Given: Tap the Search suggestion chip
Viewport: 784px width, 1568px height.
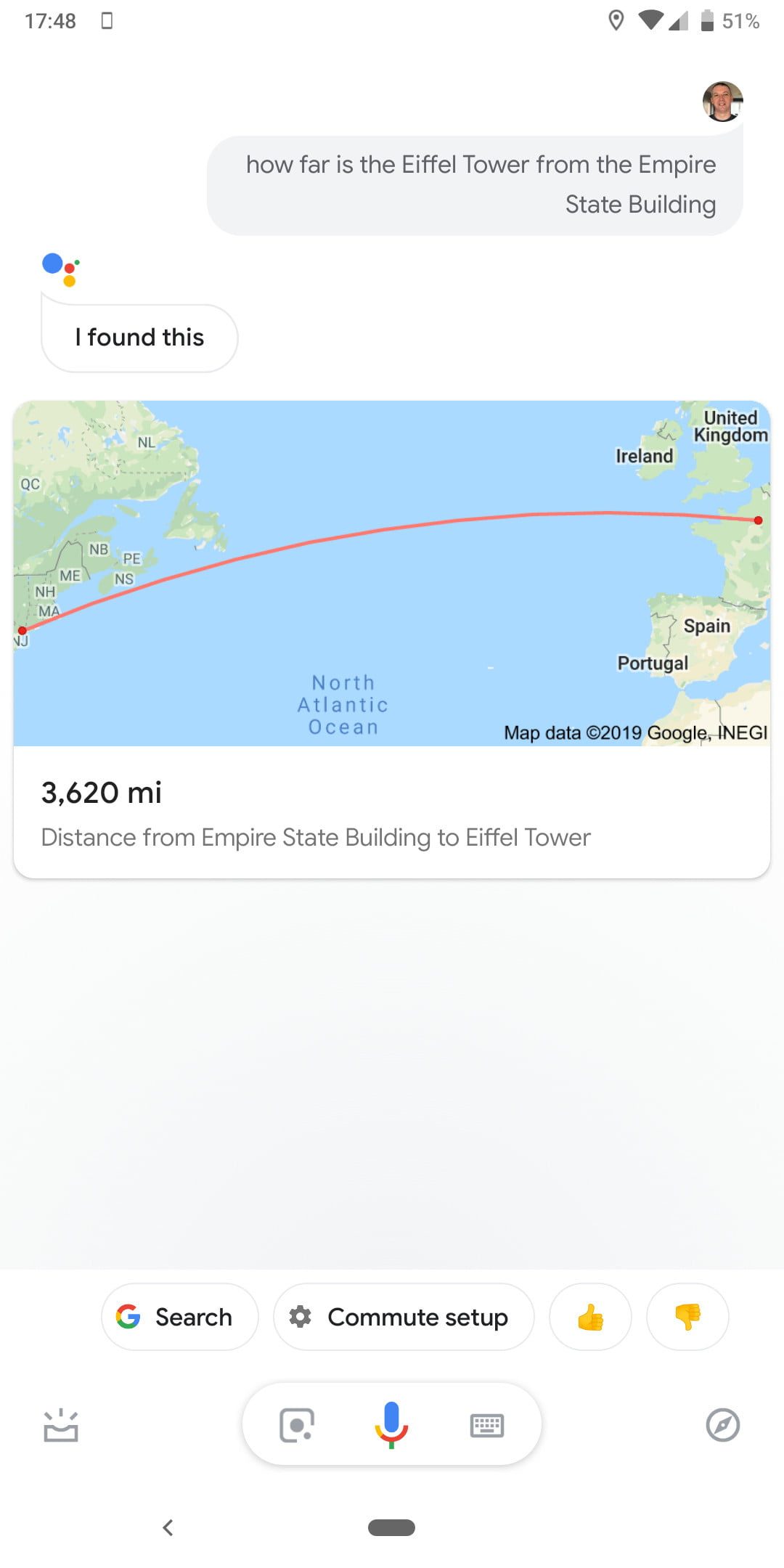Looking at the screenshot, I should tap(179, 1317).
